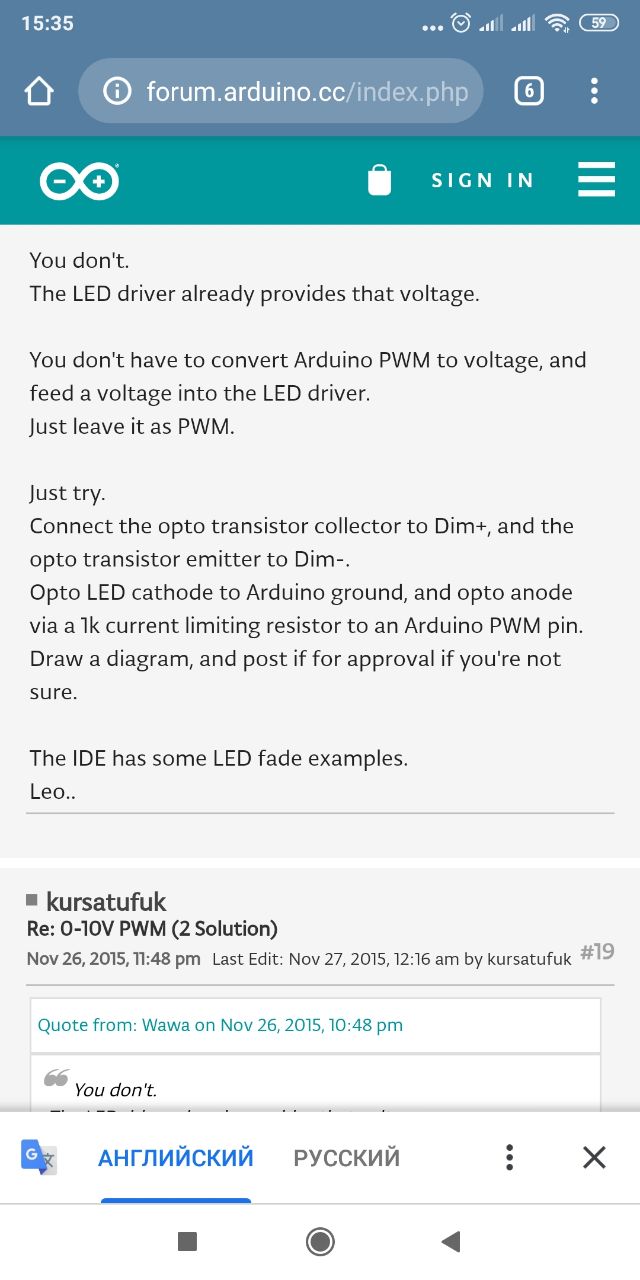Tap the system back button
640x1280 pixels.
click(451, 1242)
